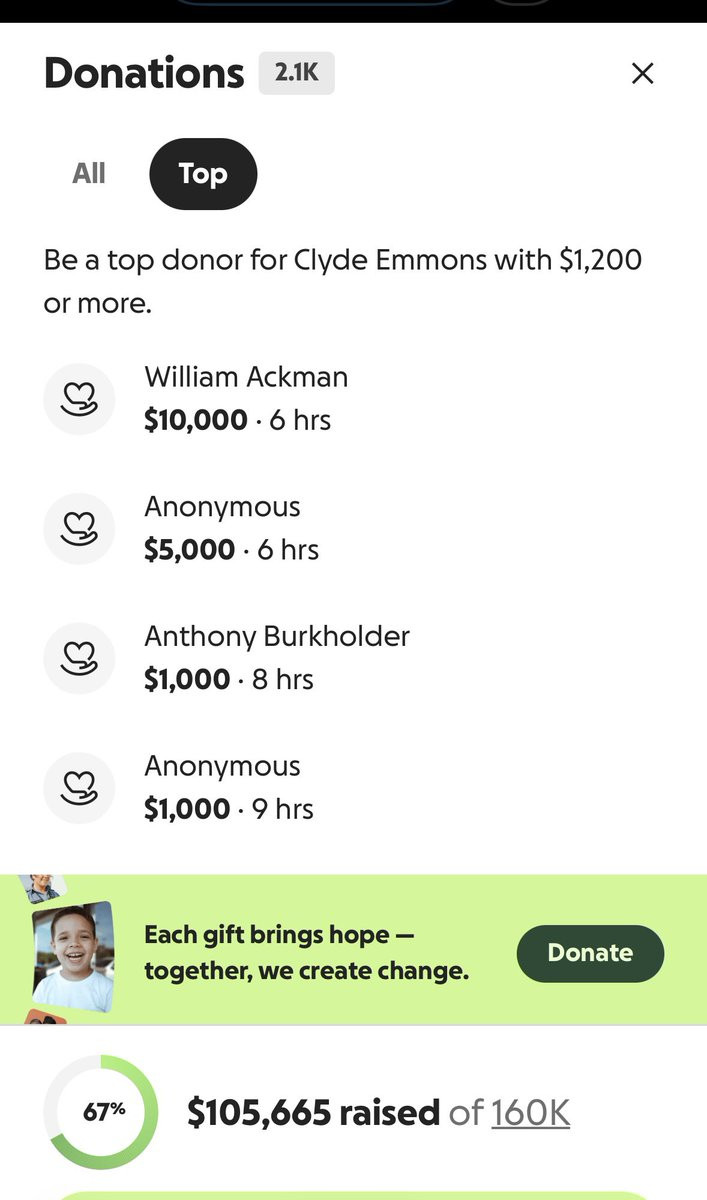This screenshot has height=1200, width=707.
Task: Open the underlined 160K goal link
Action: 530,1112
